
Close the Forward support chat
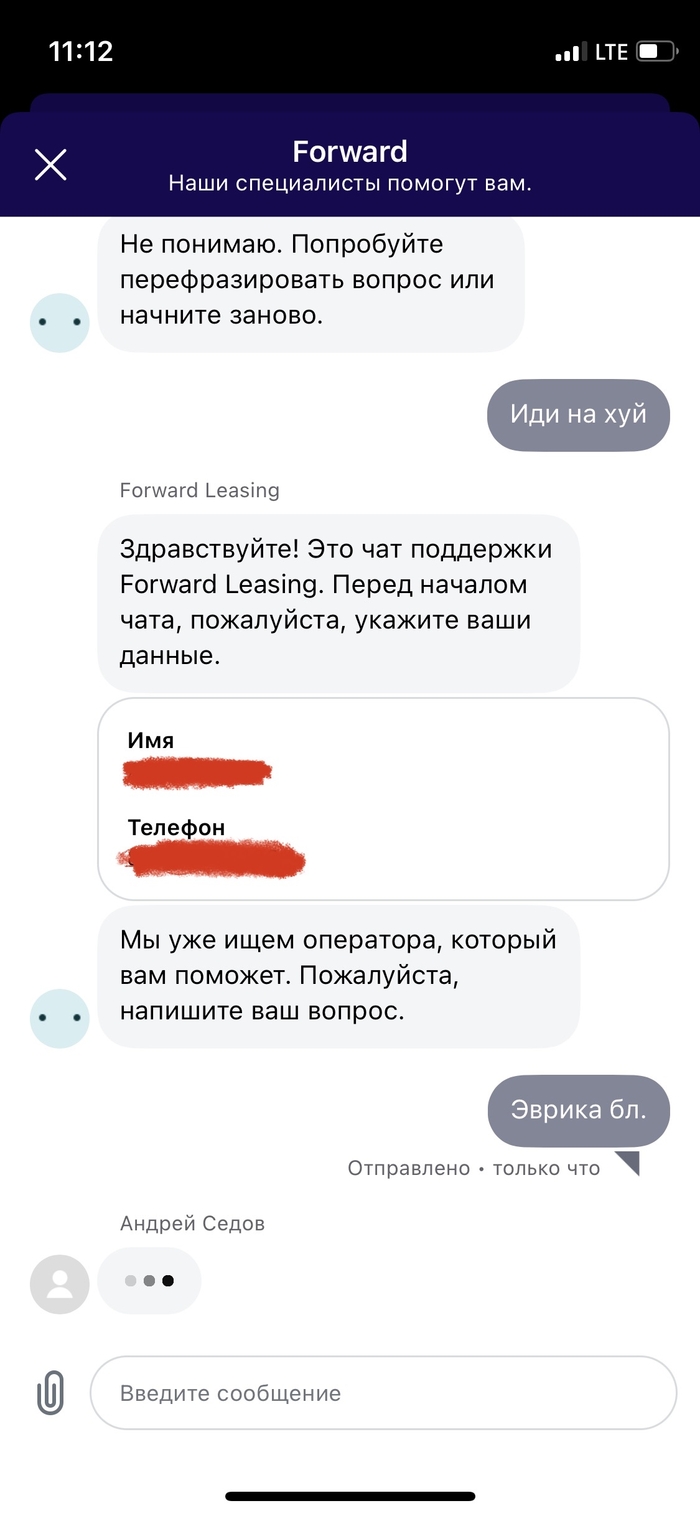pyautogui.click(x=51, y=164)
